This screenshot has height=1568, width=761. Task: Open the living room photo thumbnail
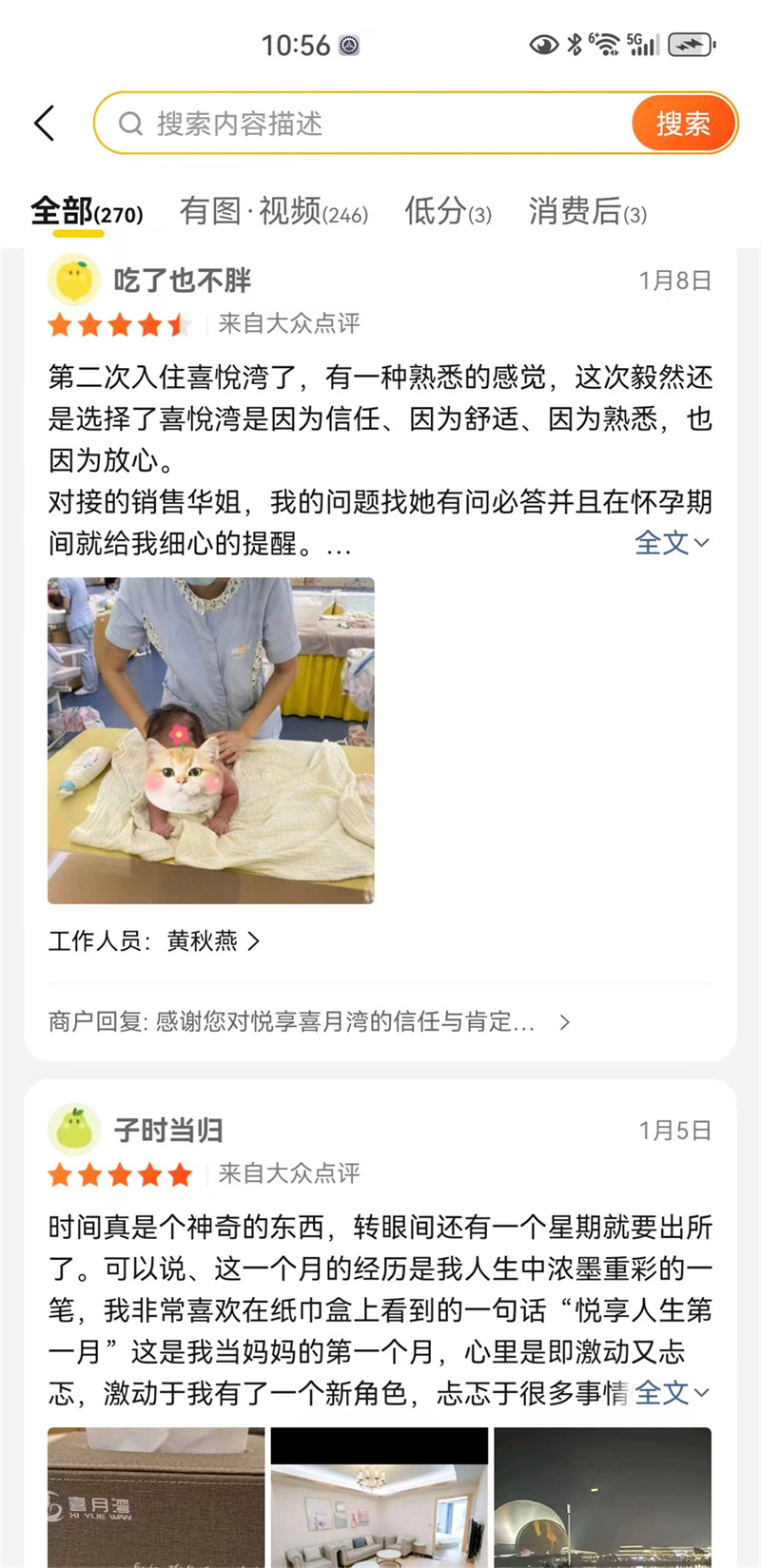coord(380,1496)
